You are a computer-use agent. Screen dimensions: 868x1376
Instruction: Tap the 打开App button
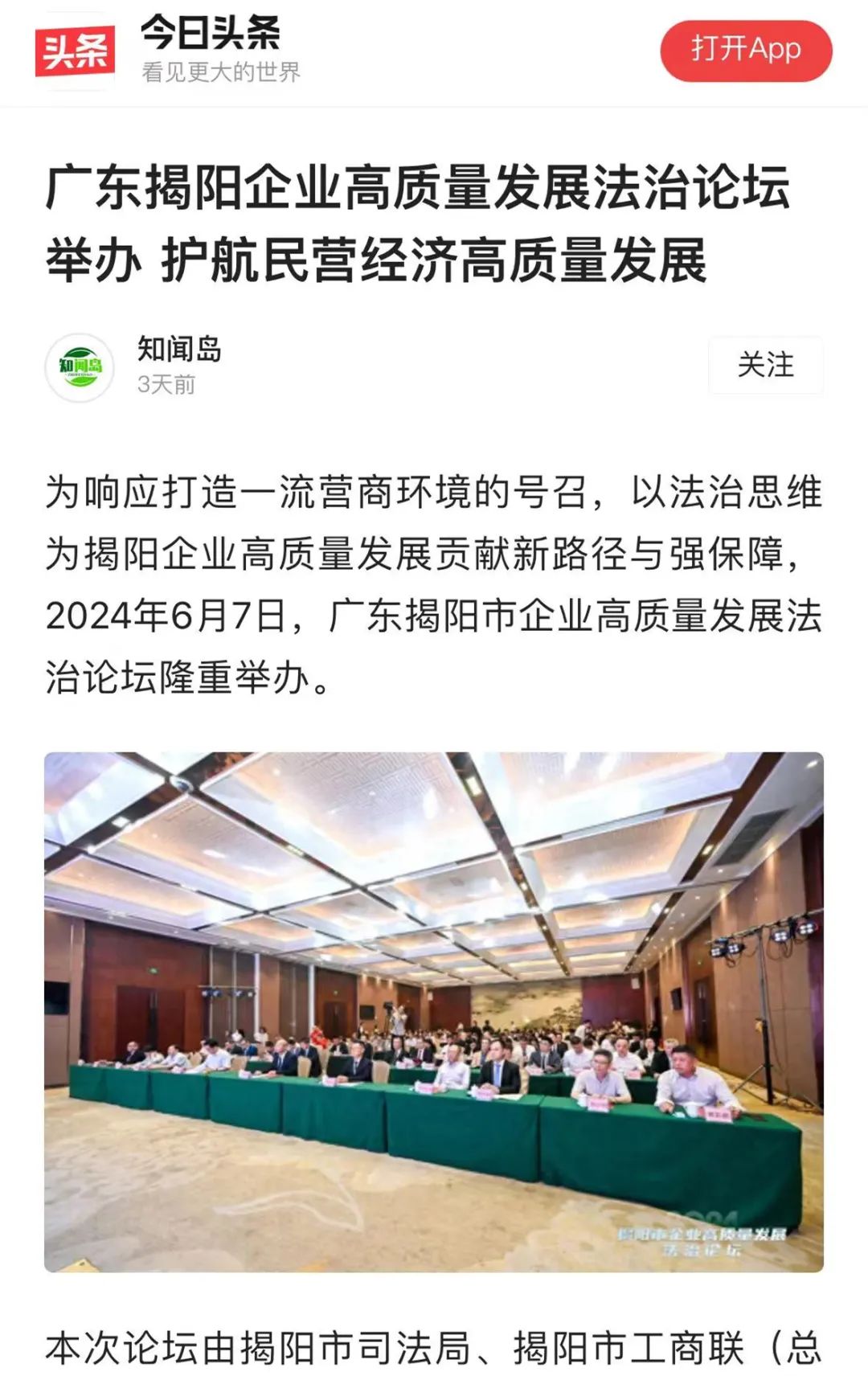(x=746, y=50)
